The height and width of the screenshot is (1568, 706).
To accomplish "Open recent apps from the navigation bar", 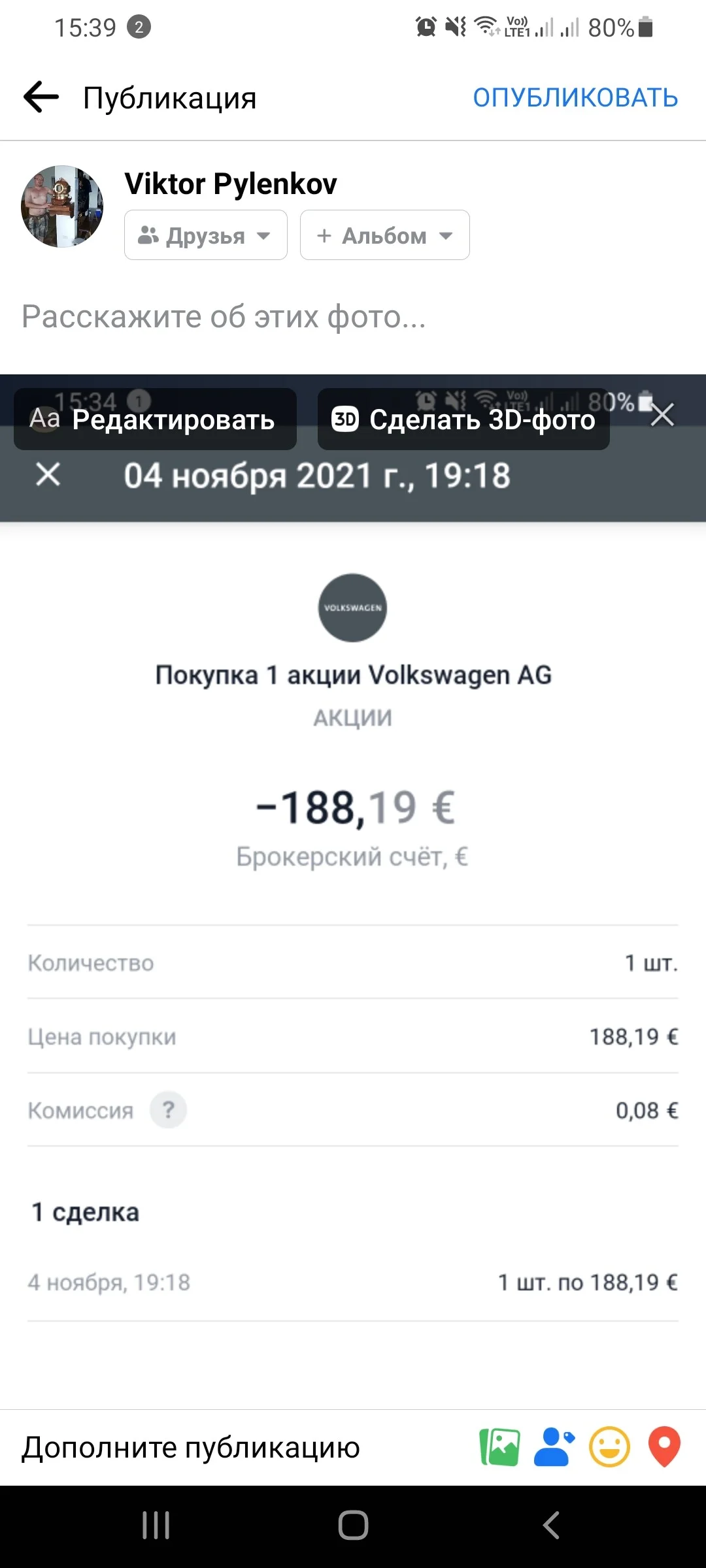I will point(156,1526).
